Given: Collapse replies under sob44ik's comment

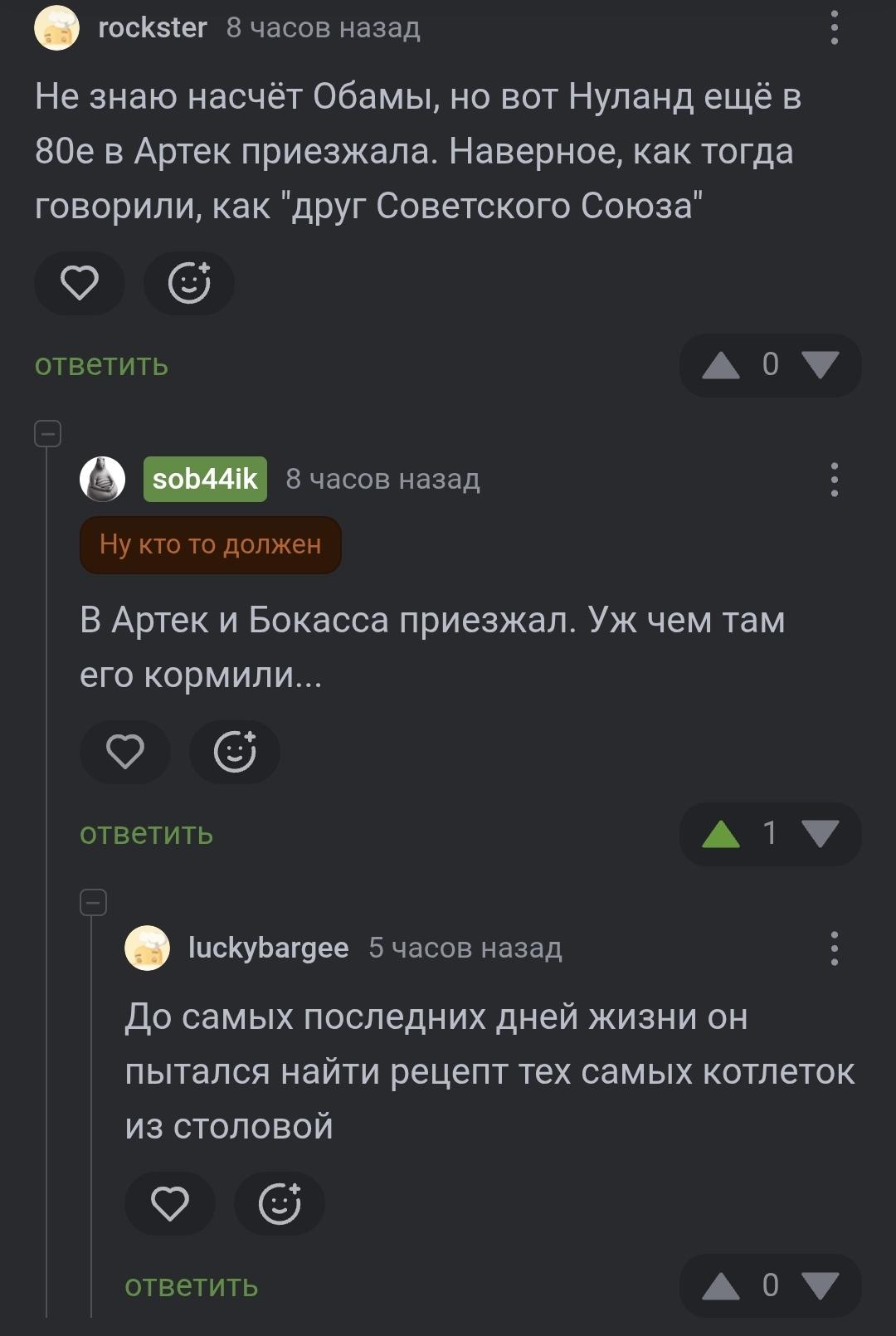Looking at the screenshot, I should [x=93, y=902].
